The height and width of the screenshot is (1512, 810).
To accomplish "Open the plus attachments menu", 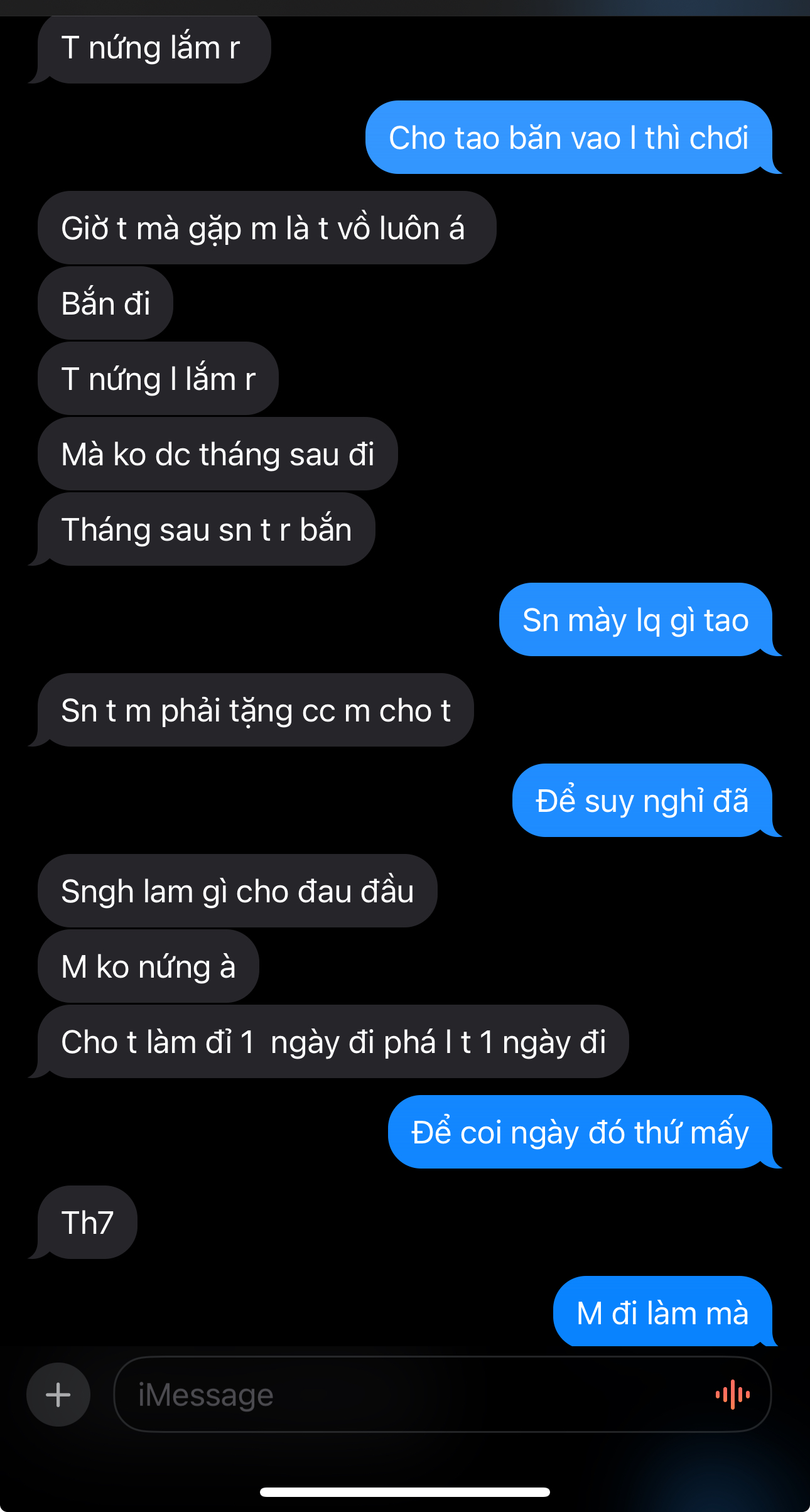I will (x=58, y=1395).
